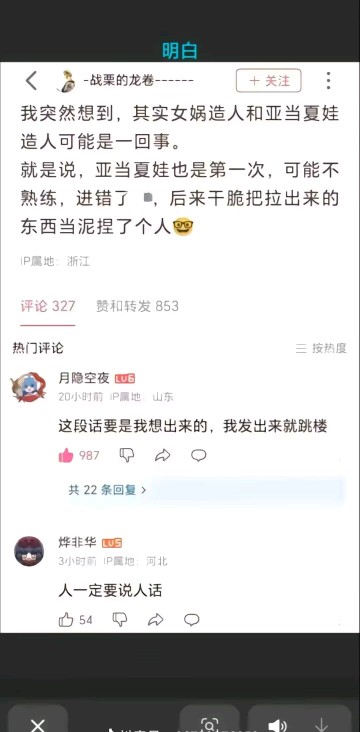
Task: Close the viewer with the X button
Action: click(x=37, y=725)
